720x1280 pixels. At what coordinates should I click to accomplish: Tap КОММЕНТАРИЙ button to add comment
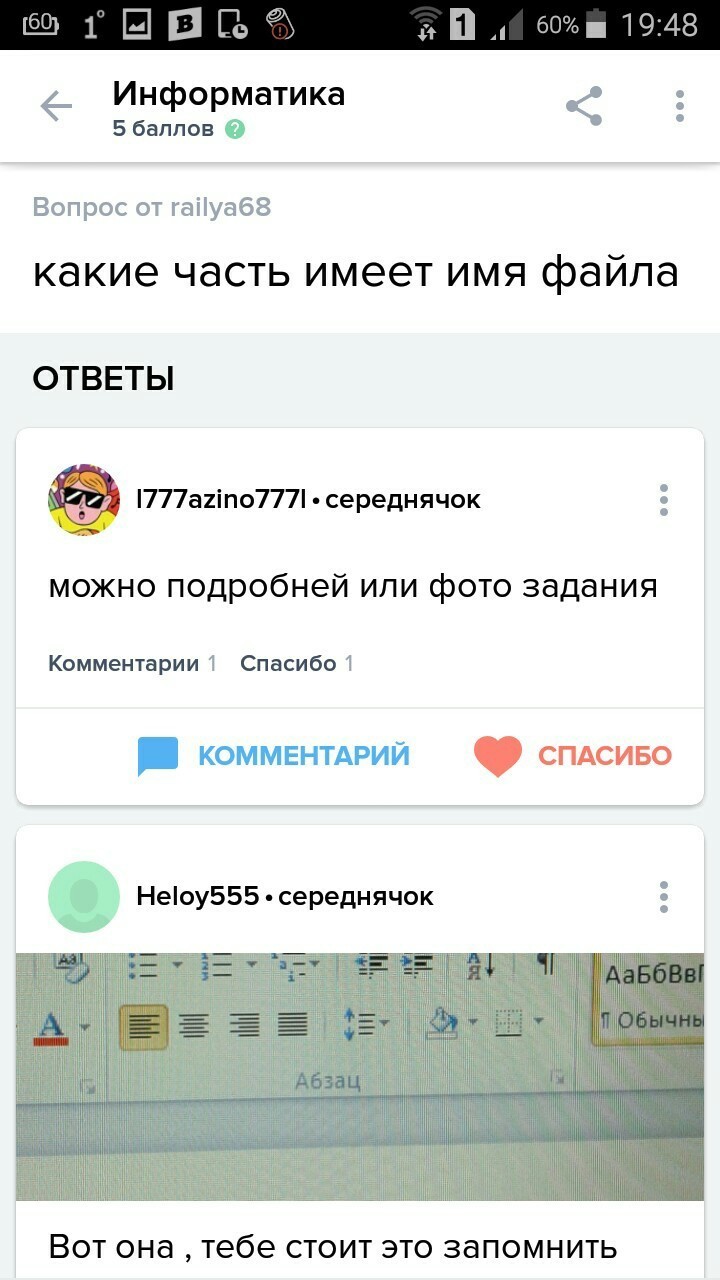click(274, 756)
